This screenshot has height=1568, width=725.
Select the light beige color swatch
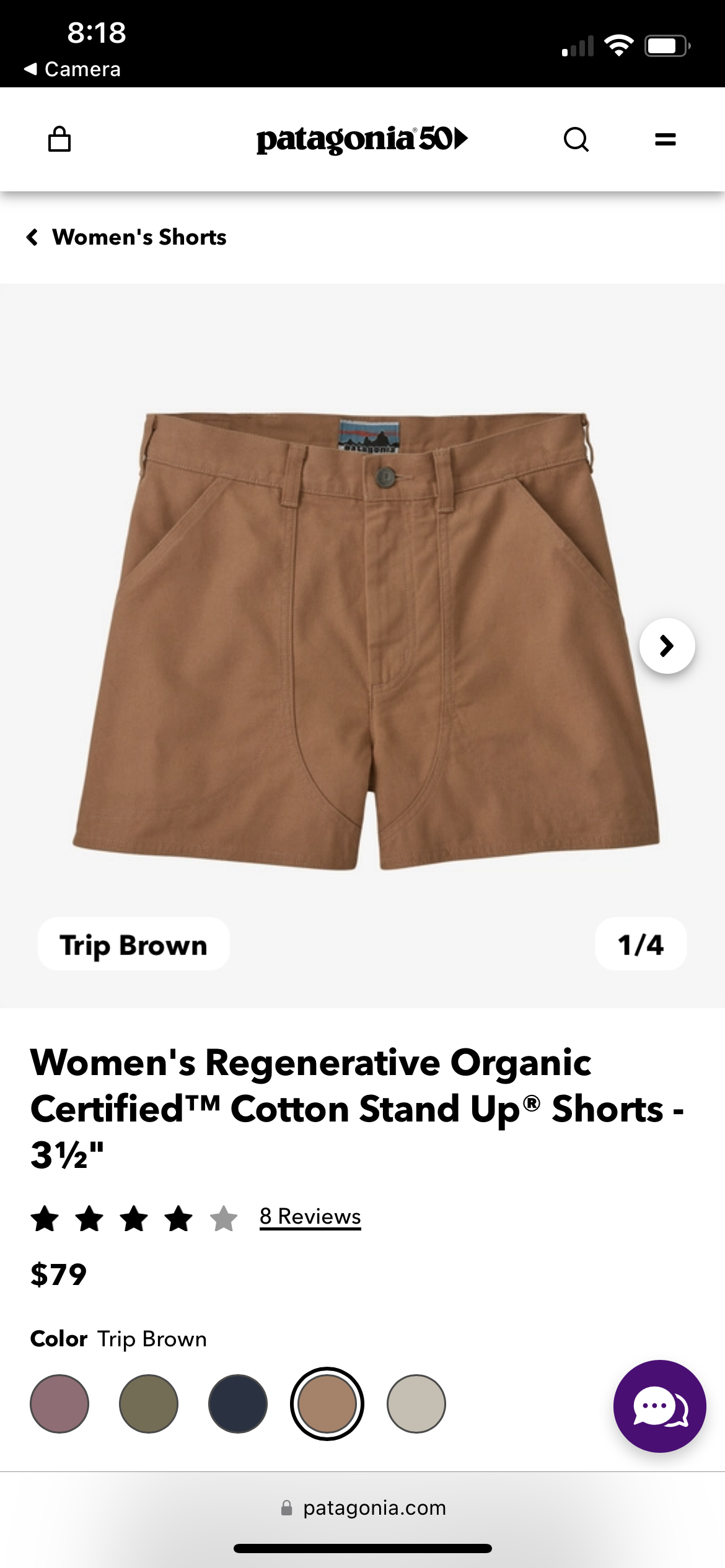416,1403
